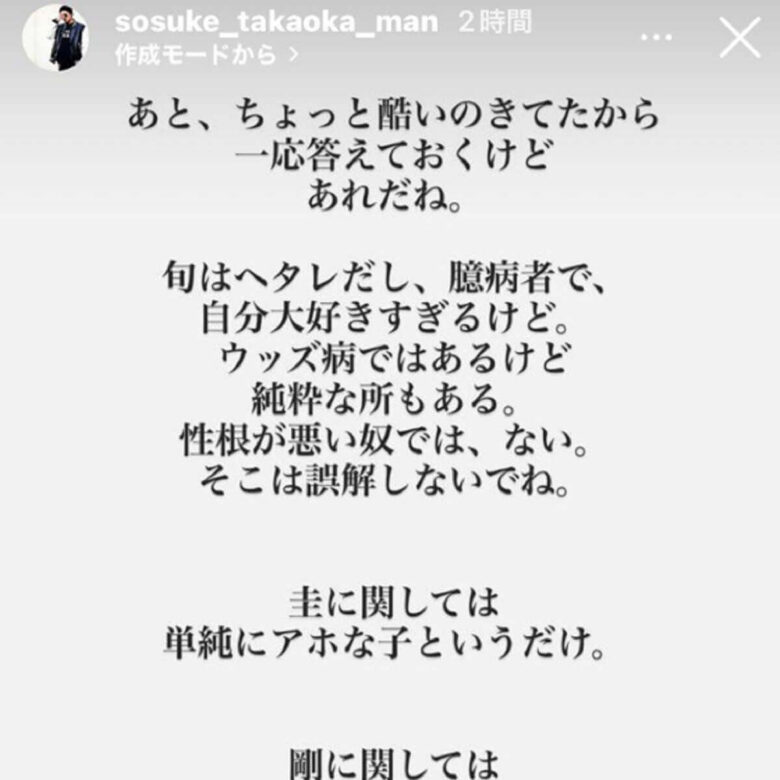Open the sosuke_takaoka_man profile picture
Screen dimensions: 780x780
point(55,38)
